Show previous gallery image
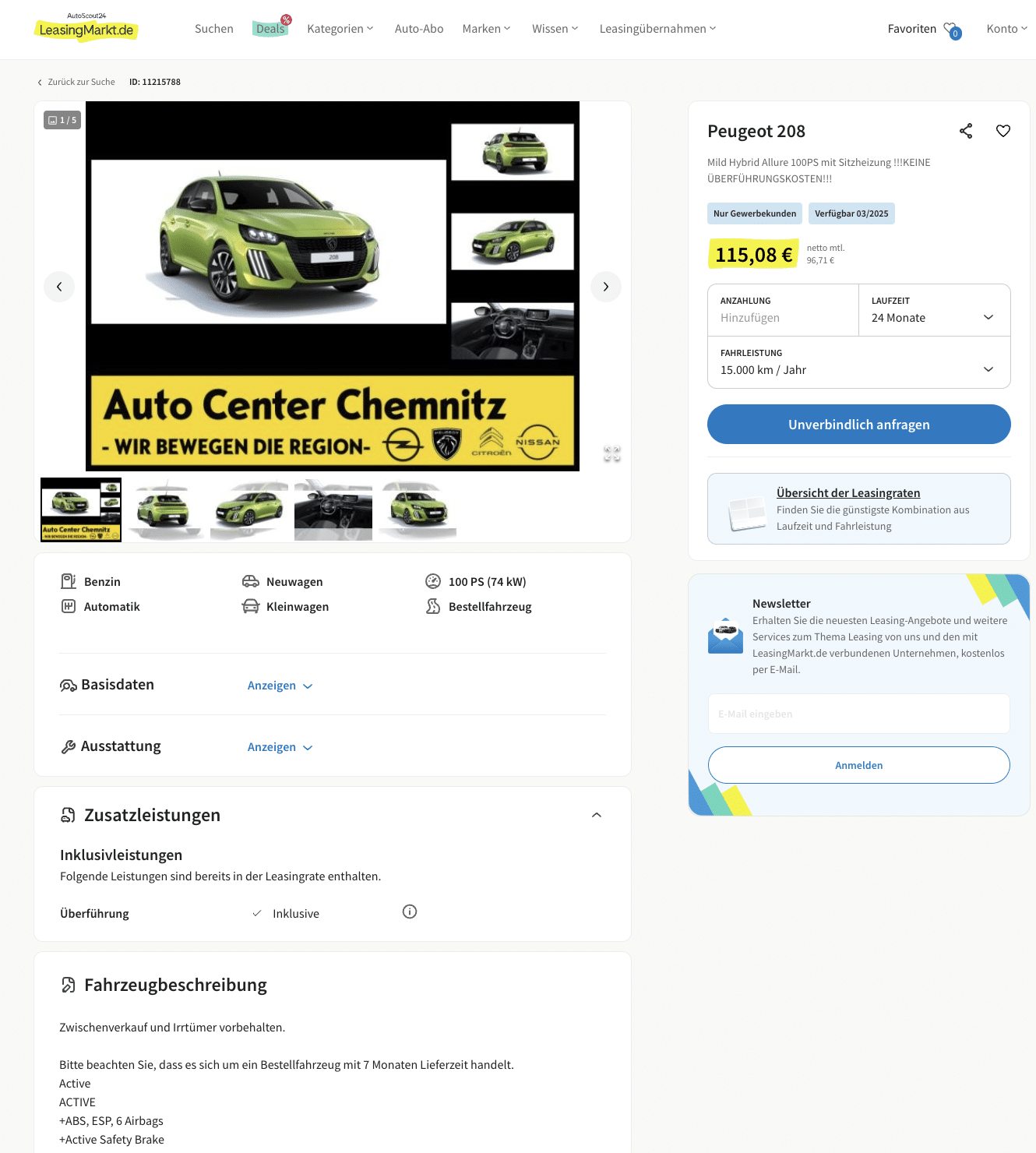1036x1153 pixels. point(59,287)
